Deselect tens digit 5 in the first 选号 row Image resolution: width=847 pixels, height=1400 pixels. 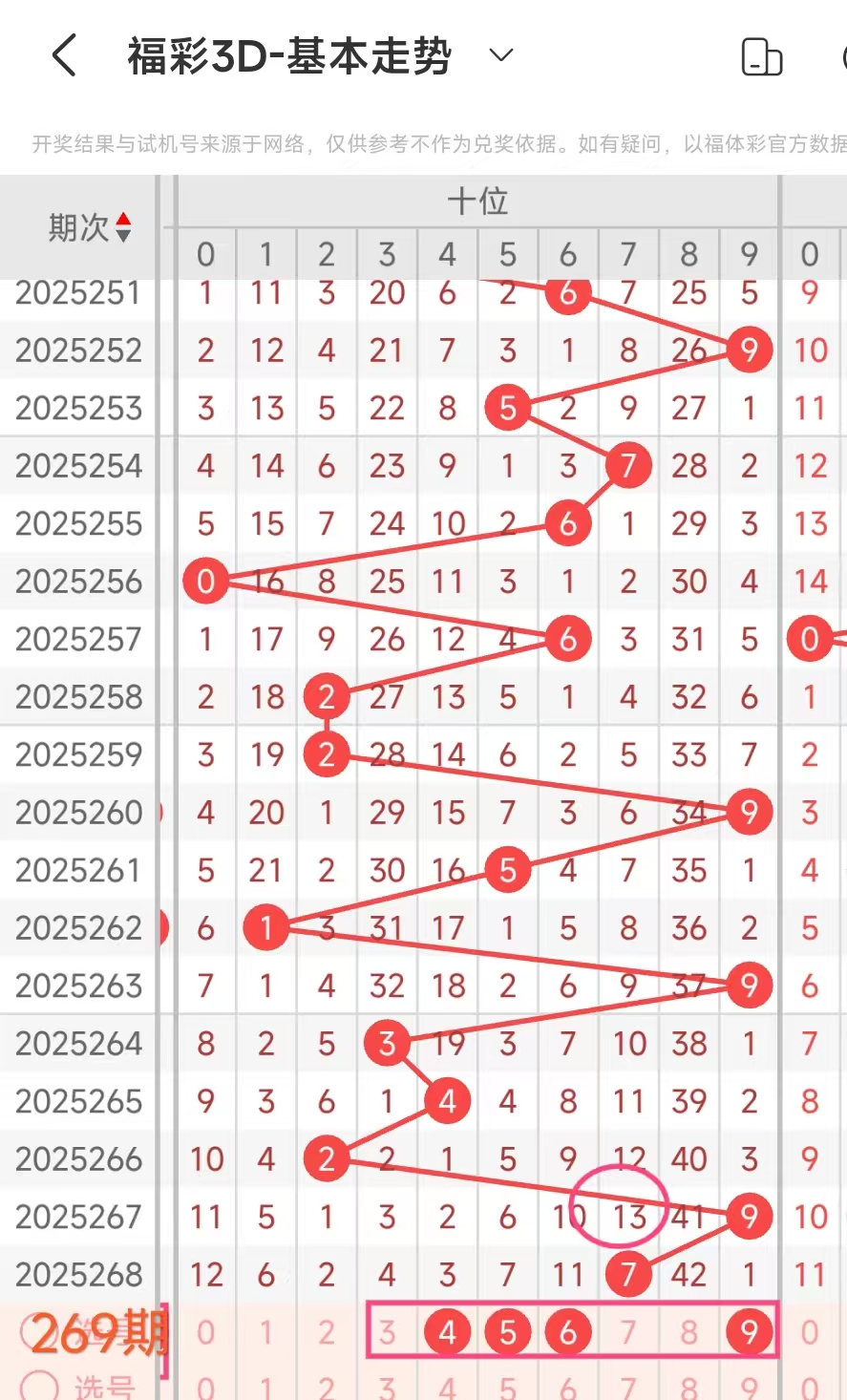click(x=507, y=1331)
